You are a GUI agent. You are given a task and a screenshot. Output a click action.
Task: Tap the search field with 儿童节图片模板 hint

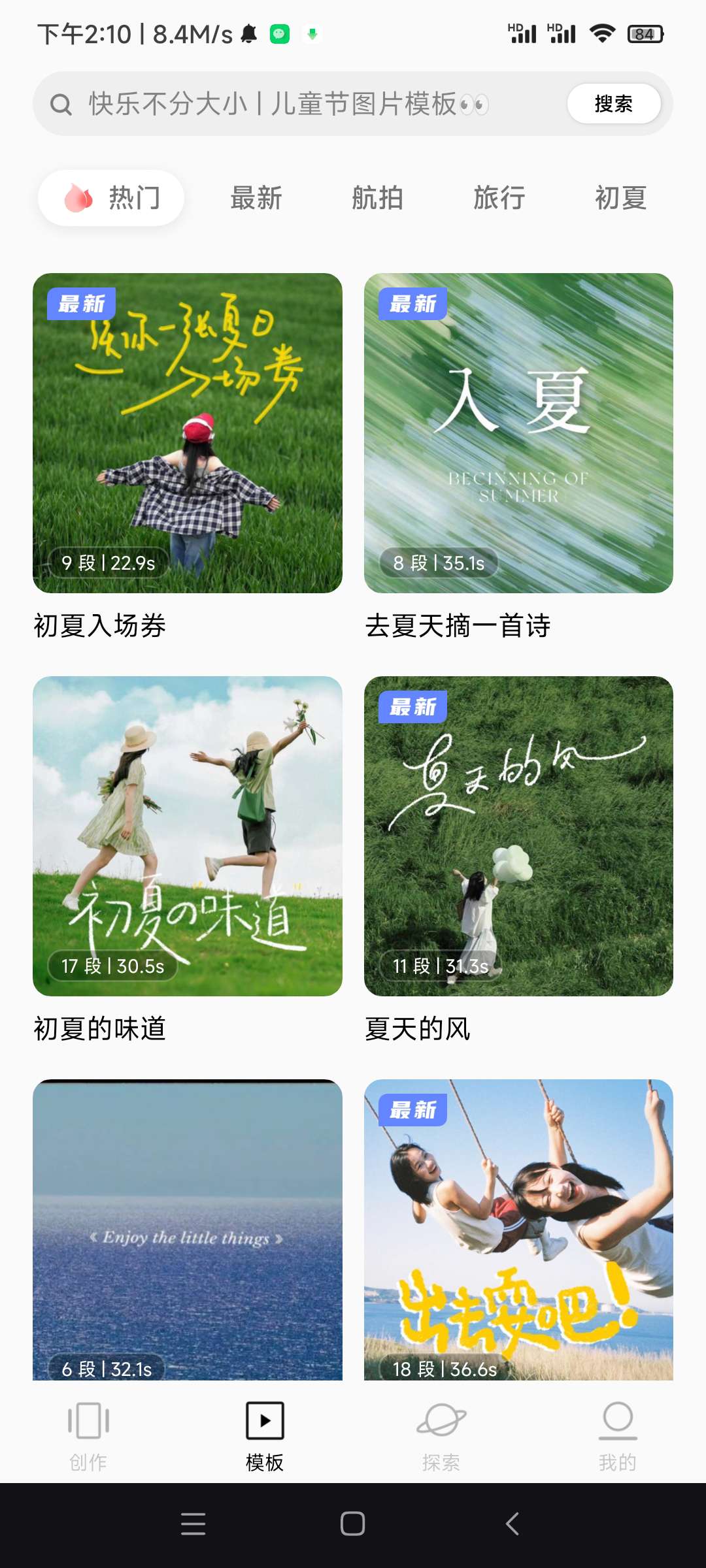288,104
